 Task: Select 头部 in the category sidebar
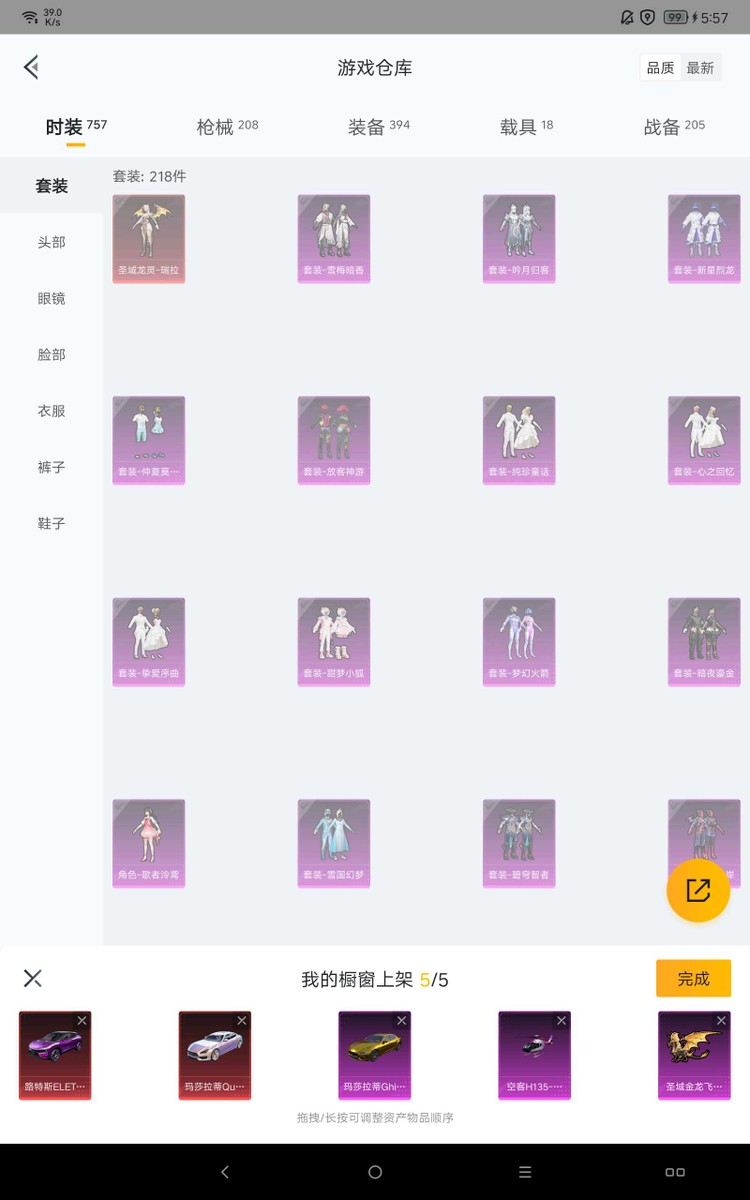click(51, 242)
